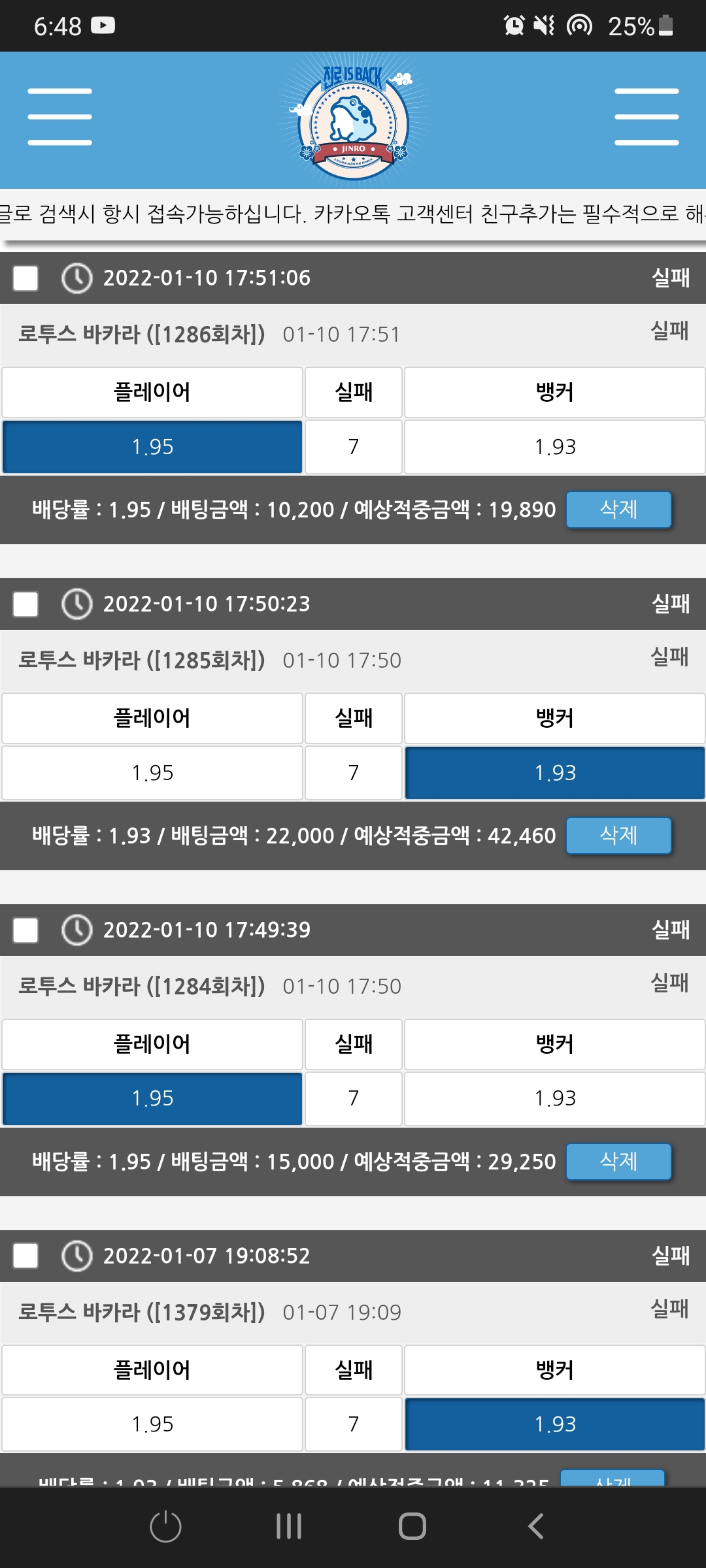Delete the 22,000 bet on round 1285
This screenshot has height=1568, width=706.
(x=618, y=836)
